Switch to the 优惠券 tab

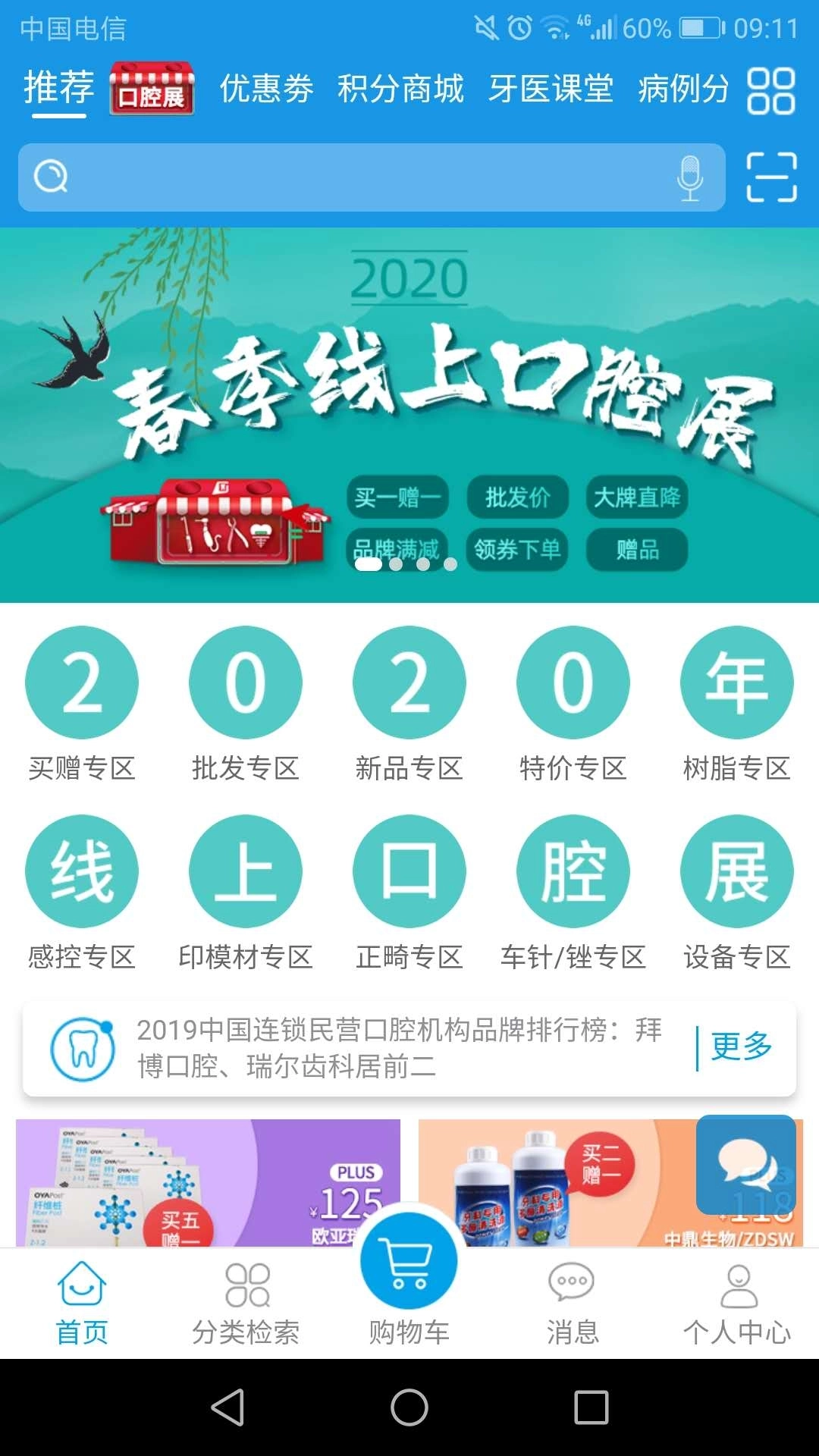click(x=266, y=89)
